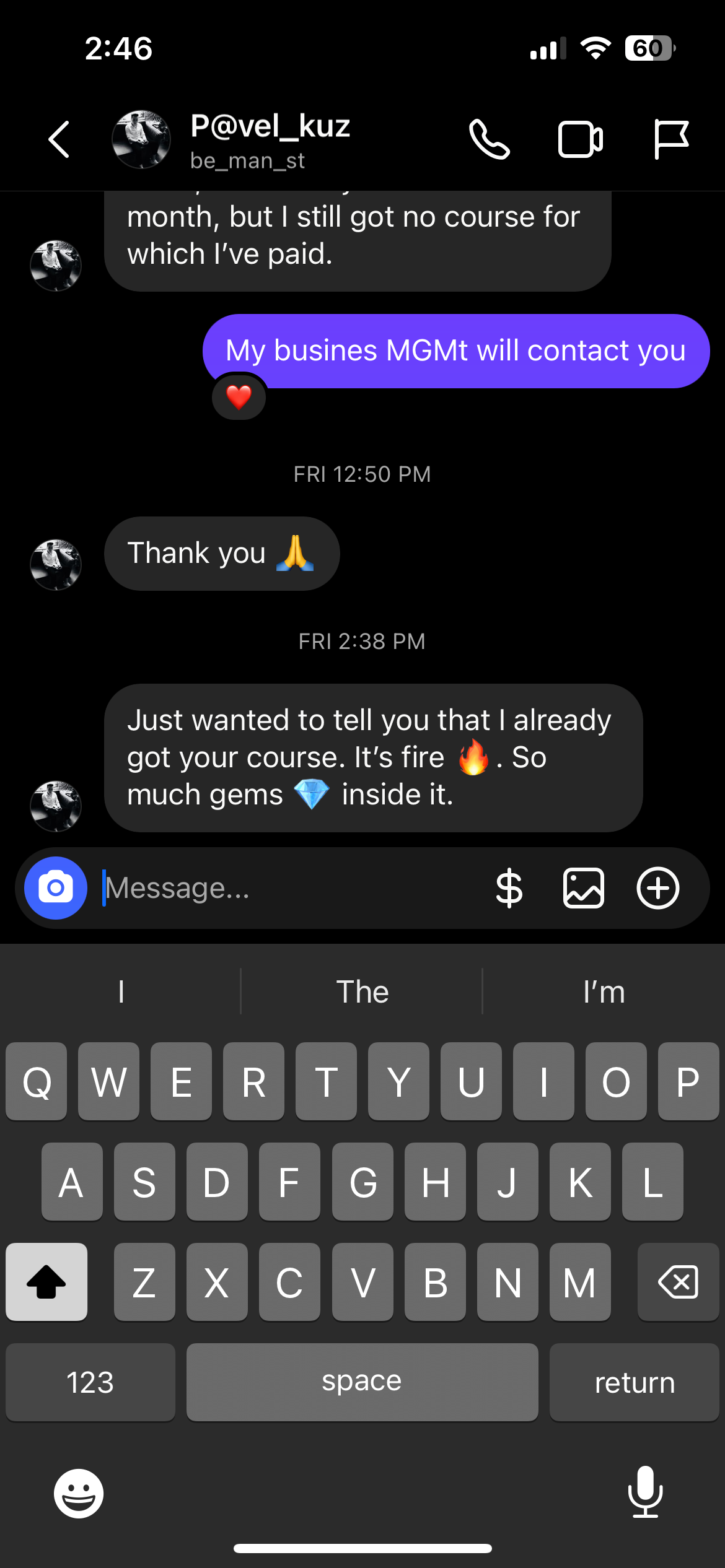This screenshot has width=725, height=1568.
Task: Open the emoji keyboard
Action: 79,1492
